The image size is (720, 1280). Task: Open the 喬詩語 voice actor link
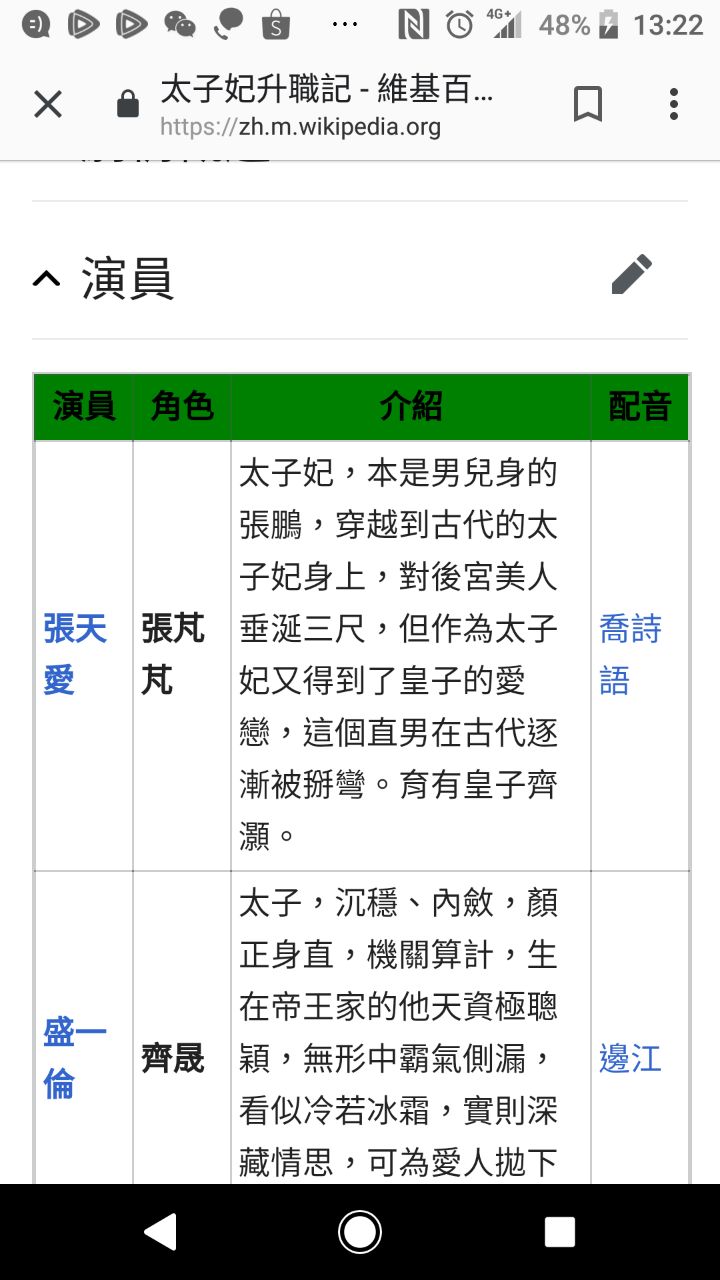click(x=630, y=655)
